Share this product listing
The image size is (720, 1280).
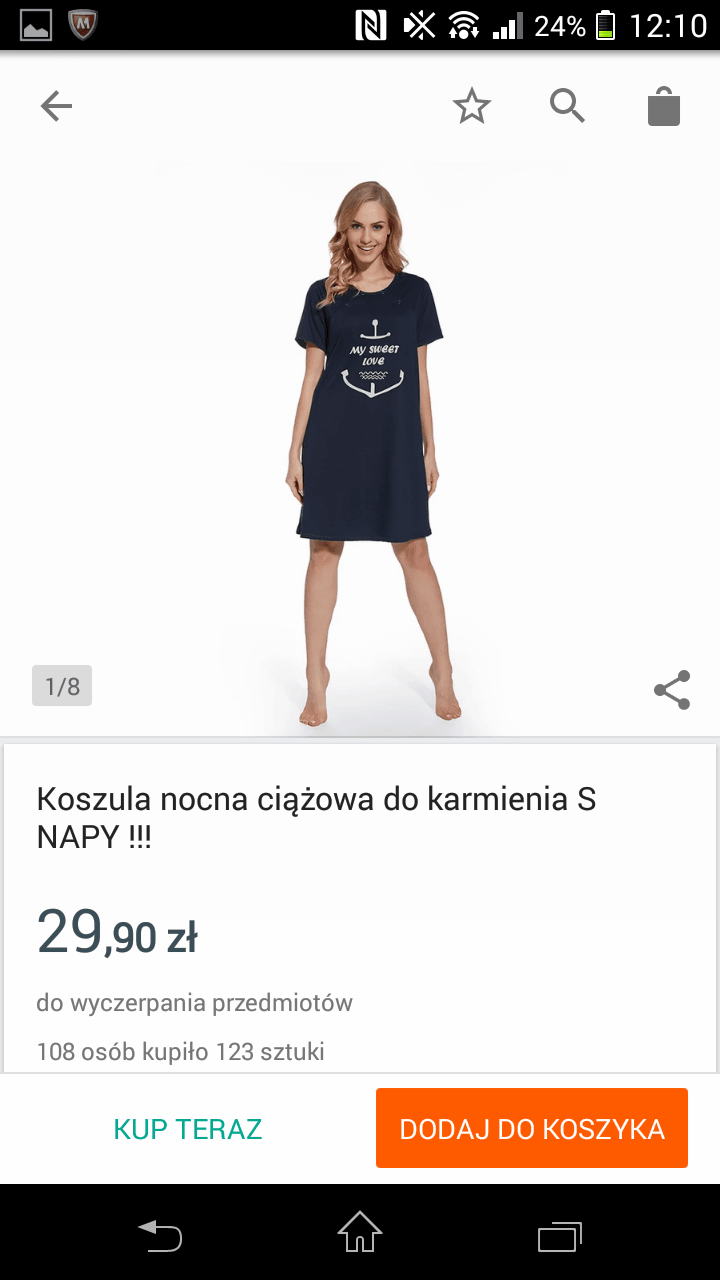pyautogui.click(x=672, y=690)
